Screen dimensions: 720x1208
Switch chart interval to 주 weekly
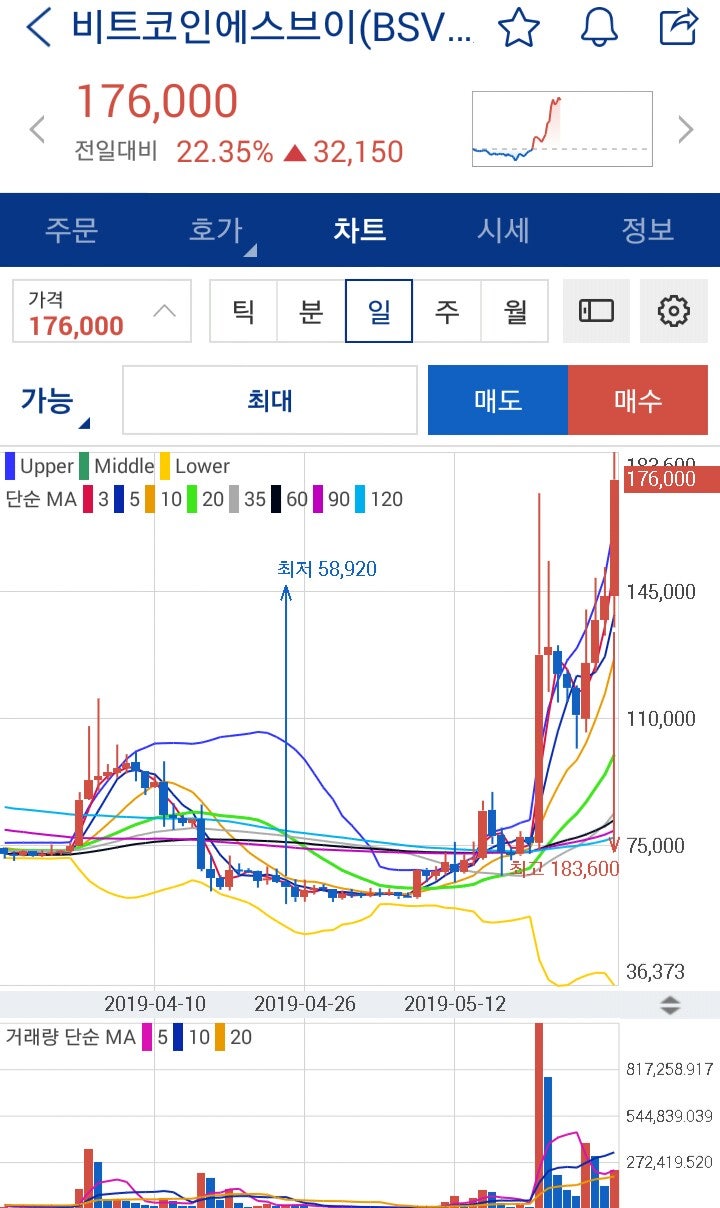pyautogui.click(x=447, y=311)
